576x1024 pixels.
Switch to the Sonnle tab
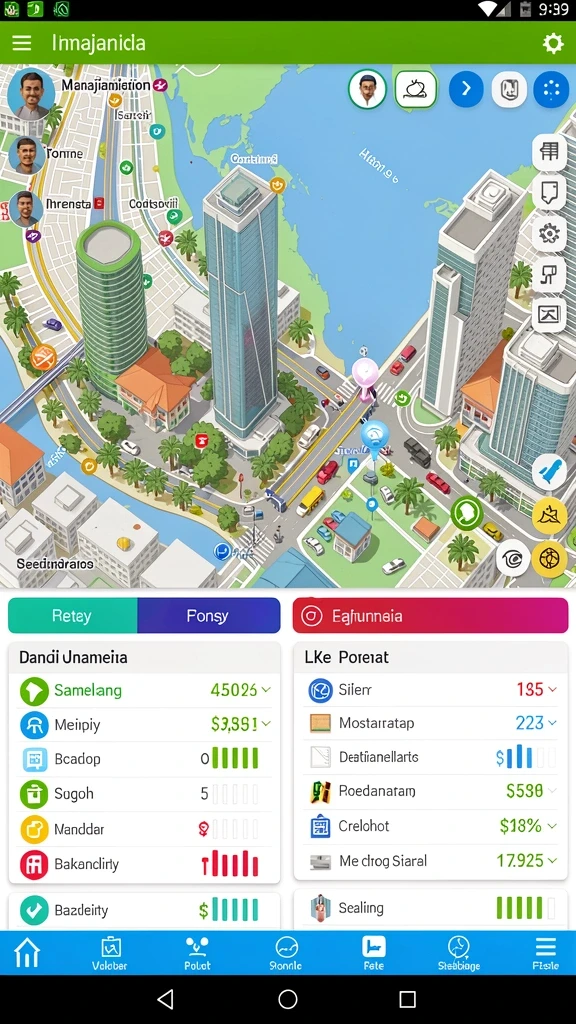click(x=286, y=953)
